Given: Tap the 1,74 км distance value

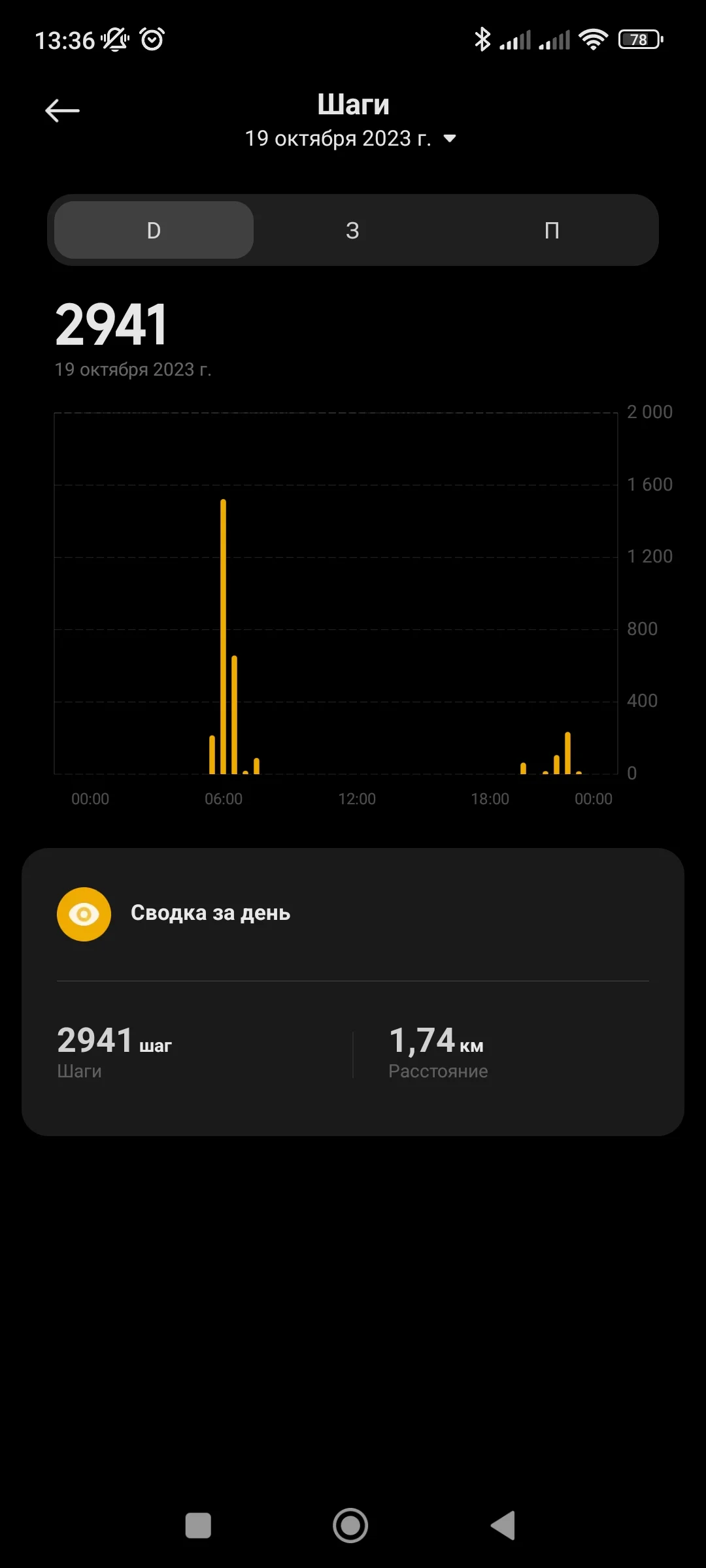Looking at the screenshot, I should click(436, 1041).
